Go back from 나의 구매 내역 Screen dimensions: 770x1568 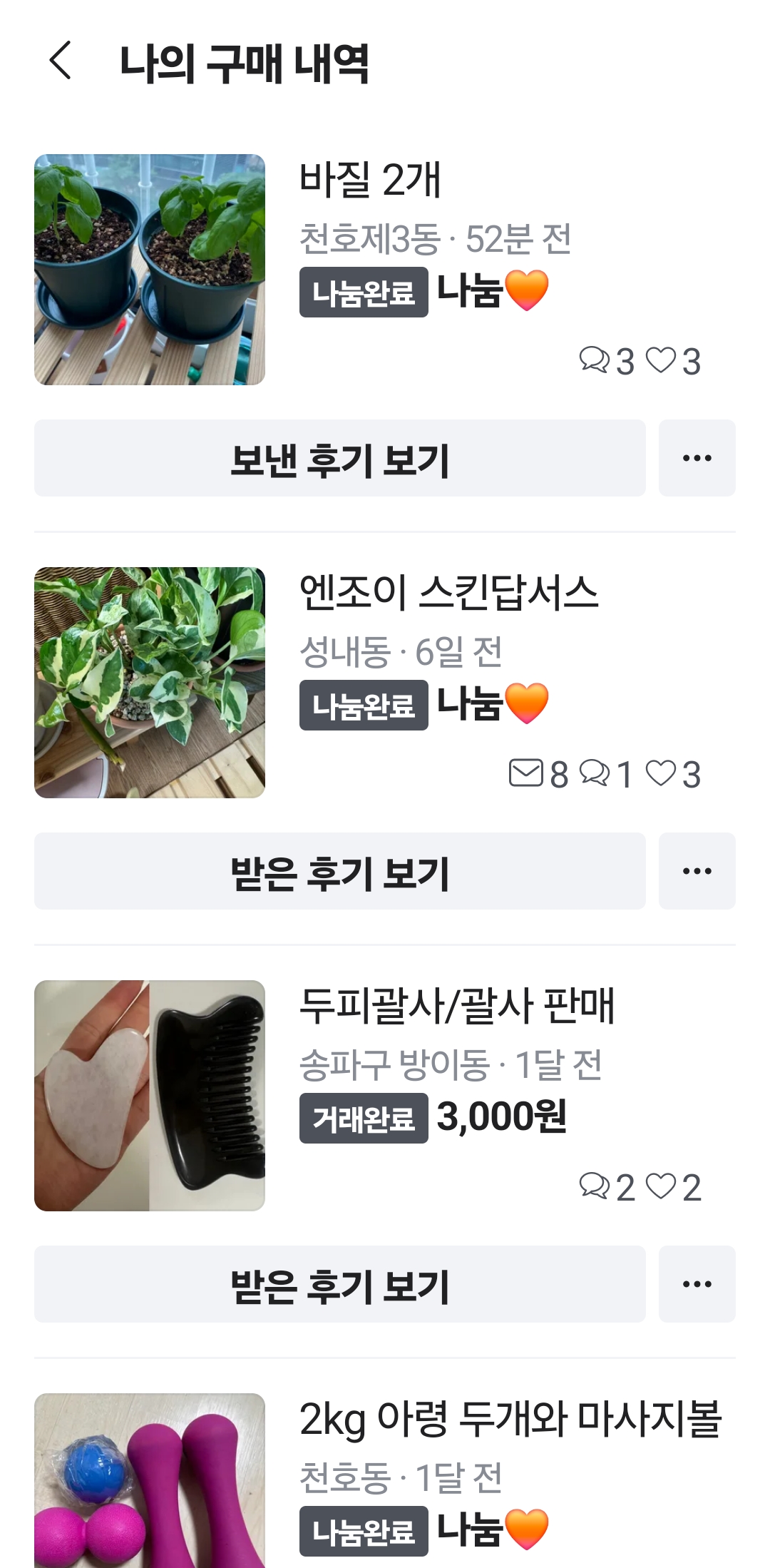61,61
